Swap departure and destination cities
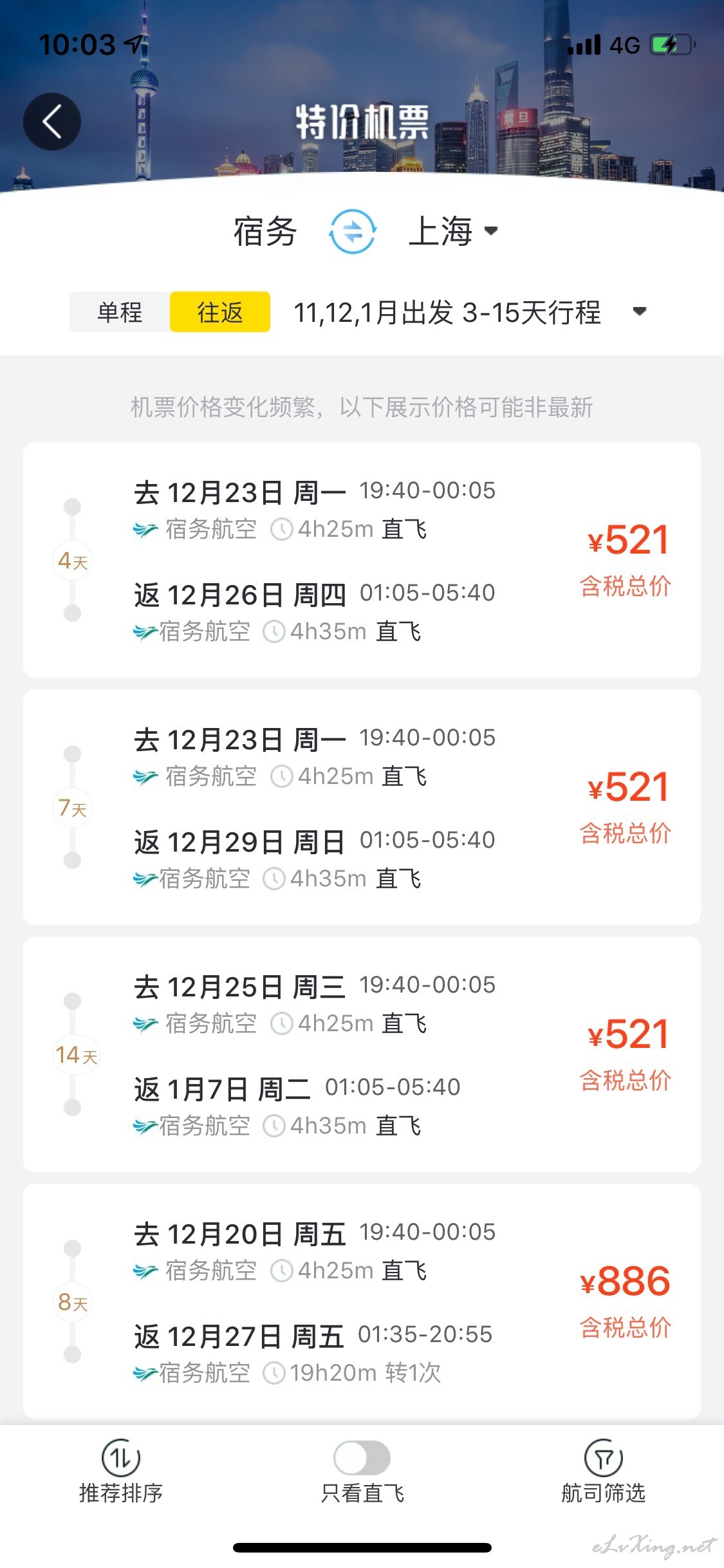Screen dimensions: 724x1568 click(353, 231)
